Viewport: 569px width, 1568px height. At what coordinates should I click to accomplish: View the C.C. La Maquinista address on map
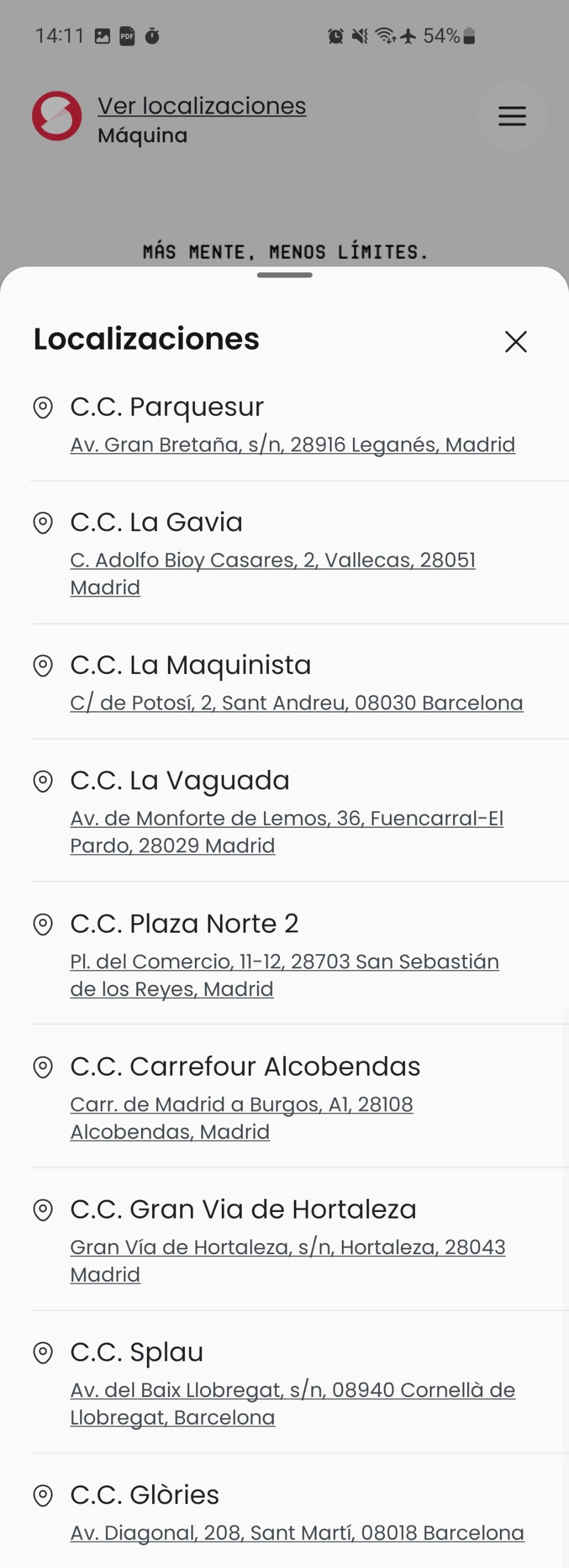pyautogui.click(x=296, y=703)
